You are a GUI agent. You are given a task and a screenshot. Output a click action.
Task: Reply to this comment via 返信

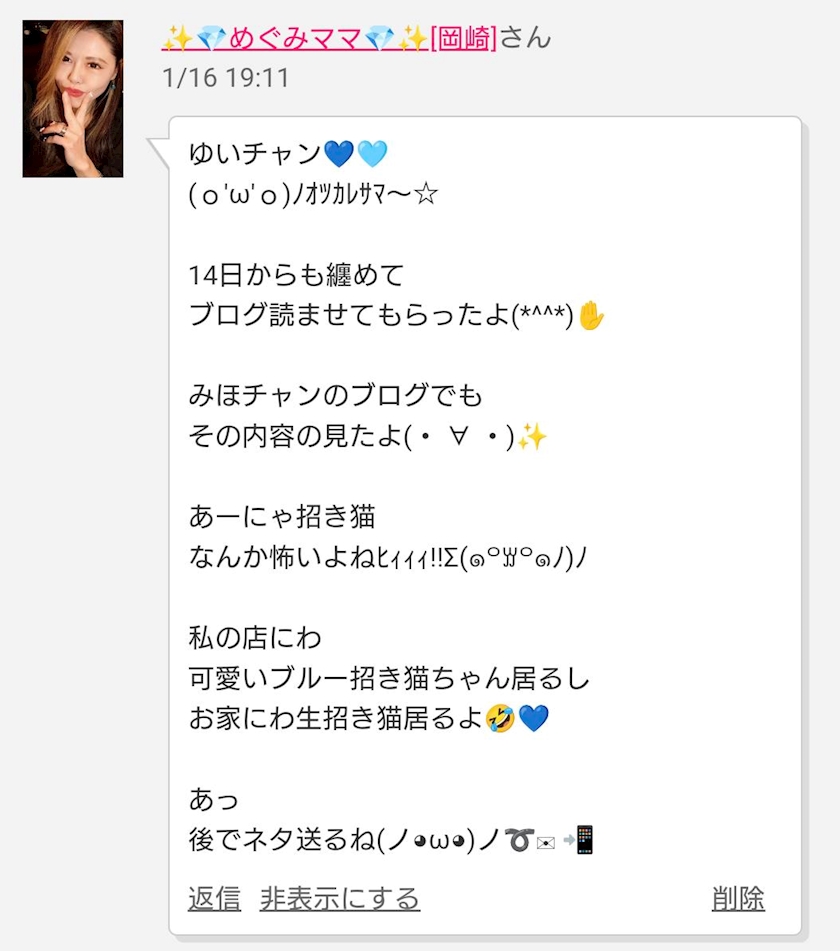pos(214,898)
